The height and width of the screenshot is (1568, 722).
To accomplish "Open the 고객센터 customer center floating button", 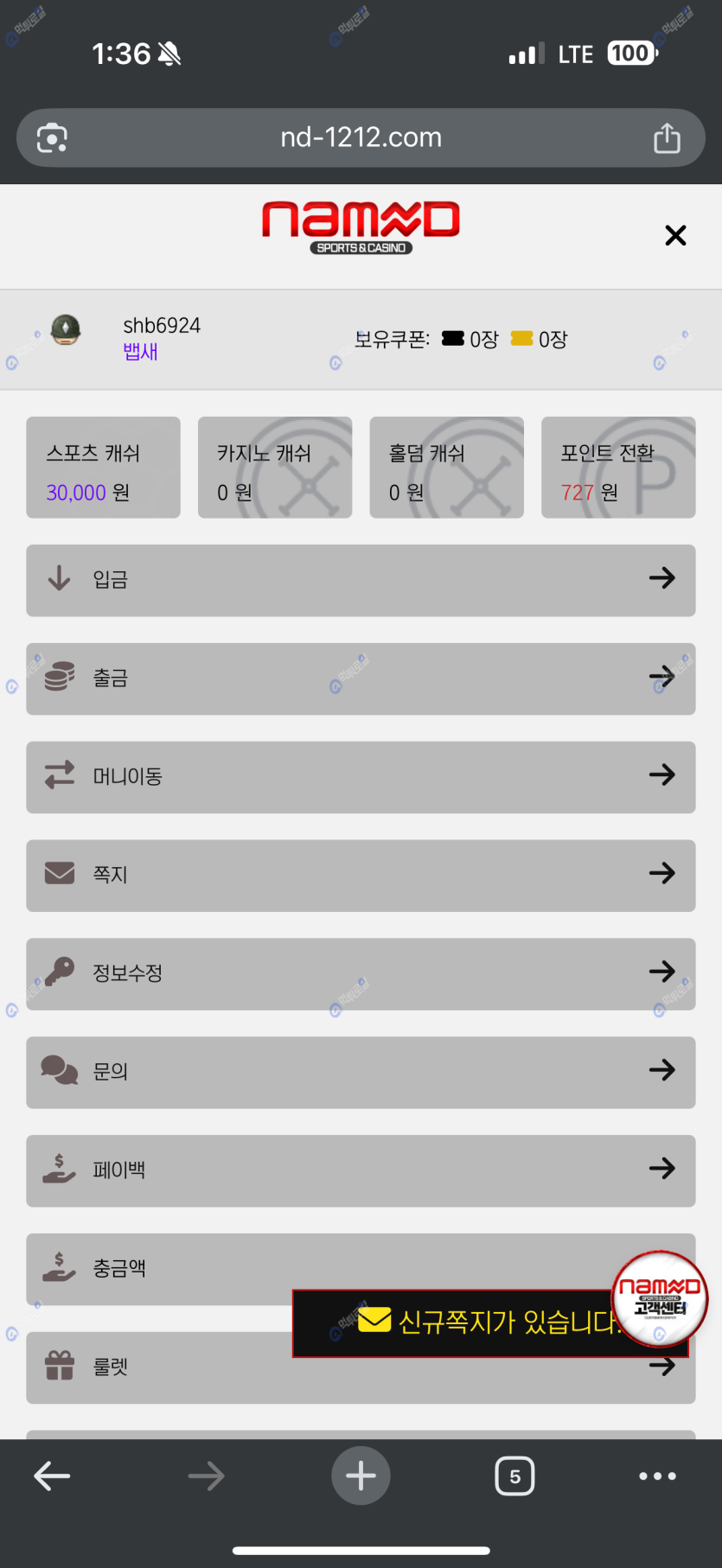I will pos(660,1298).
